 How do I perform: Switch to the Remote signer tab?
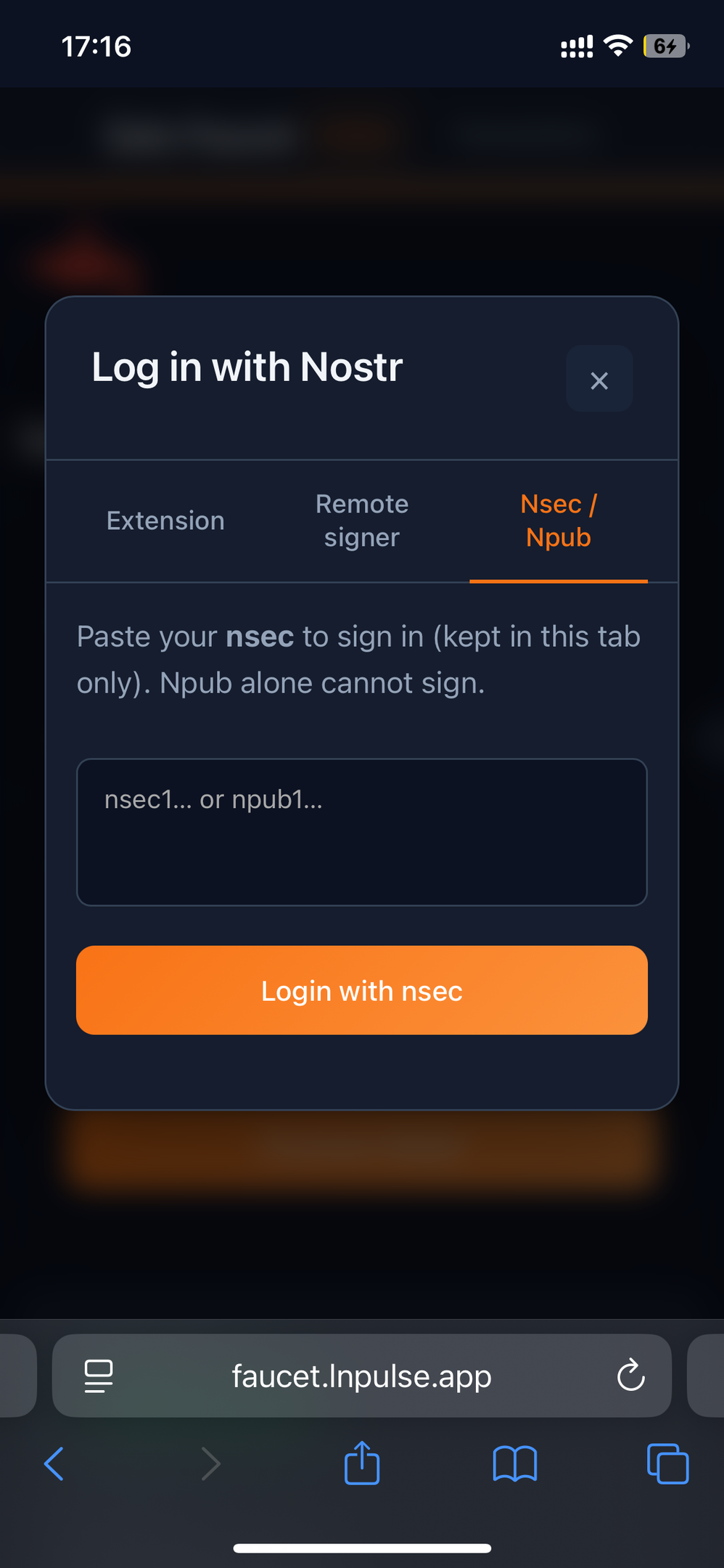[362, 520]
